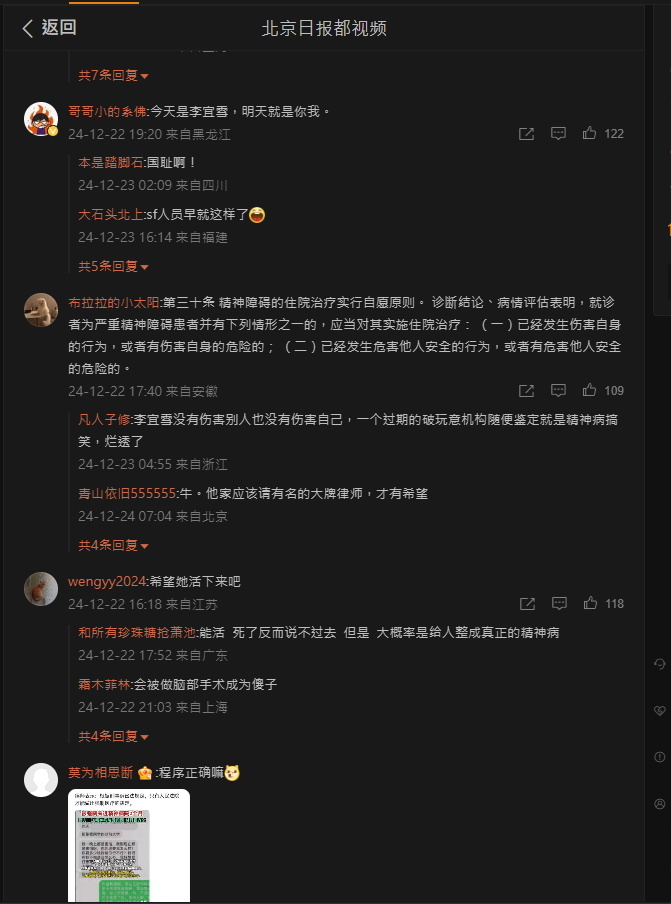Screen dimensions: 671x904
Task: Share wengyy2024's comment
Action: [526, 603]
